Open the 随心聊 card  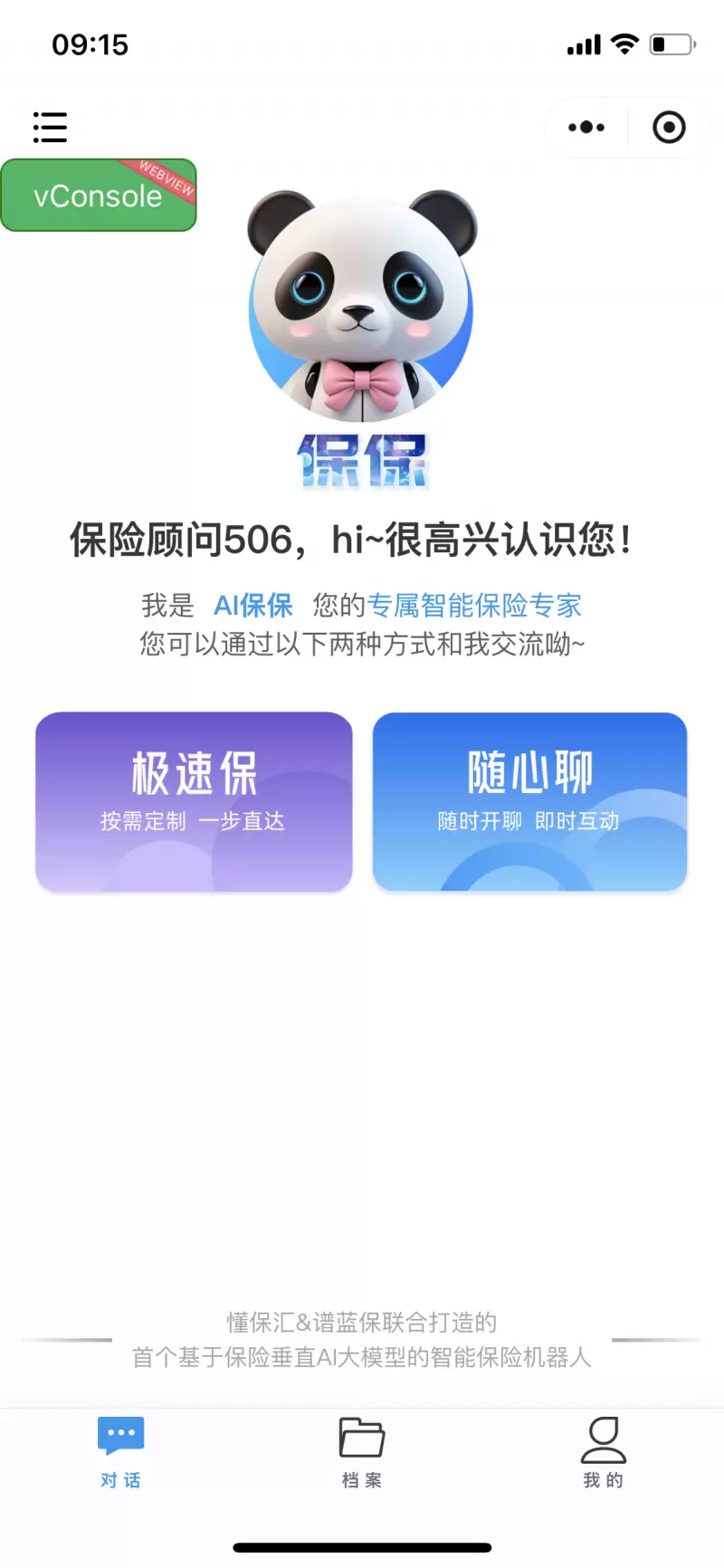[529, 800]
